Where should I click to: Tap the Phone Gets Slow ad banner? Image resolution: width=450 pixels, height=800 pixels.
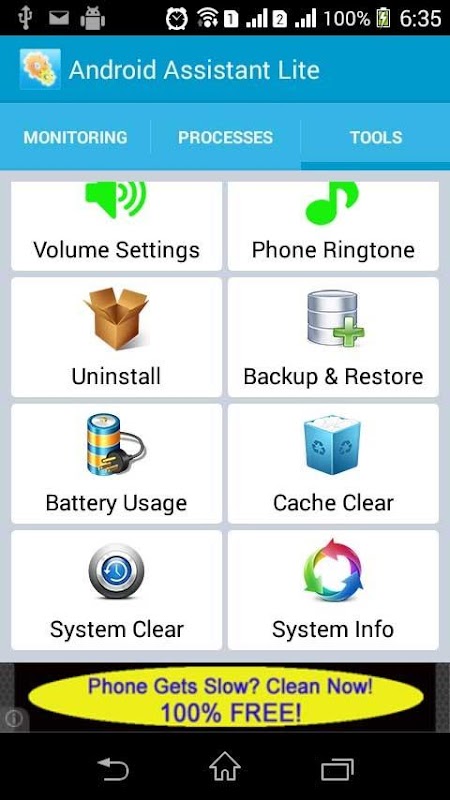[225, 697]
